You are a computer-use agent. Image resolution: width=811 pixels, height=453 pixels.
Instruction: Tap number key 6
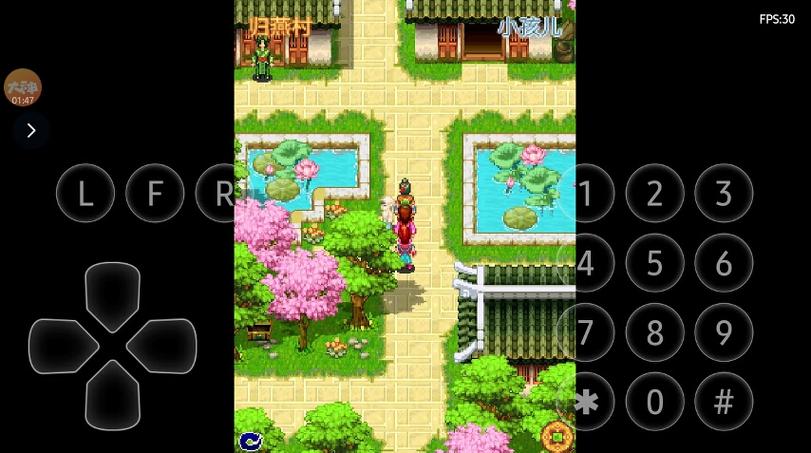coord(724,263)
